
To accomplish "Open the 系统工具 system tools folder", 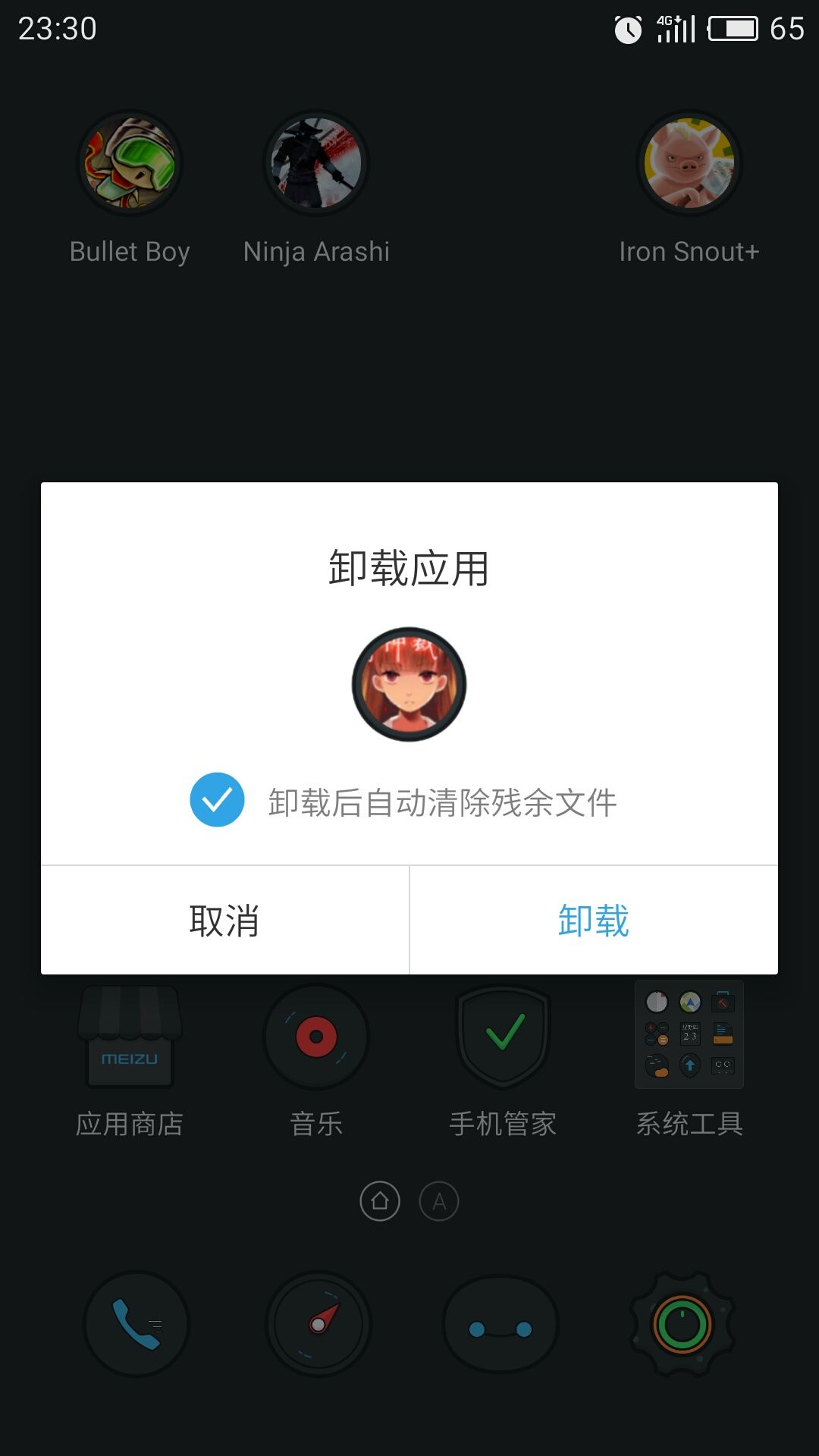I will pos(688,1035).
